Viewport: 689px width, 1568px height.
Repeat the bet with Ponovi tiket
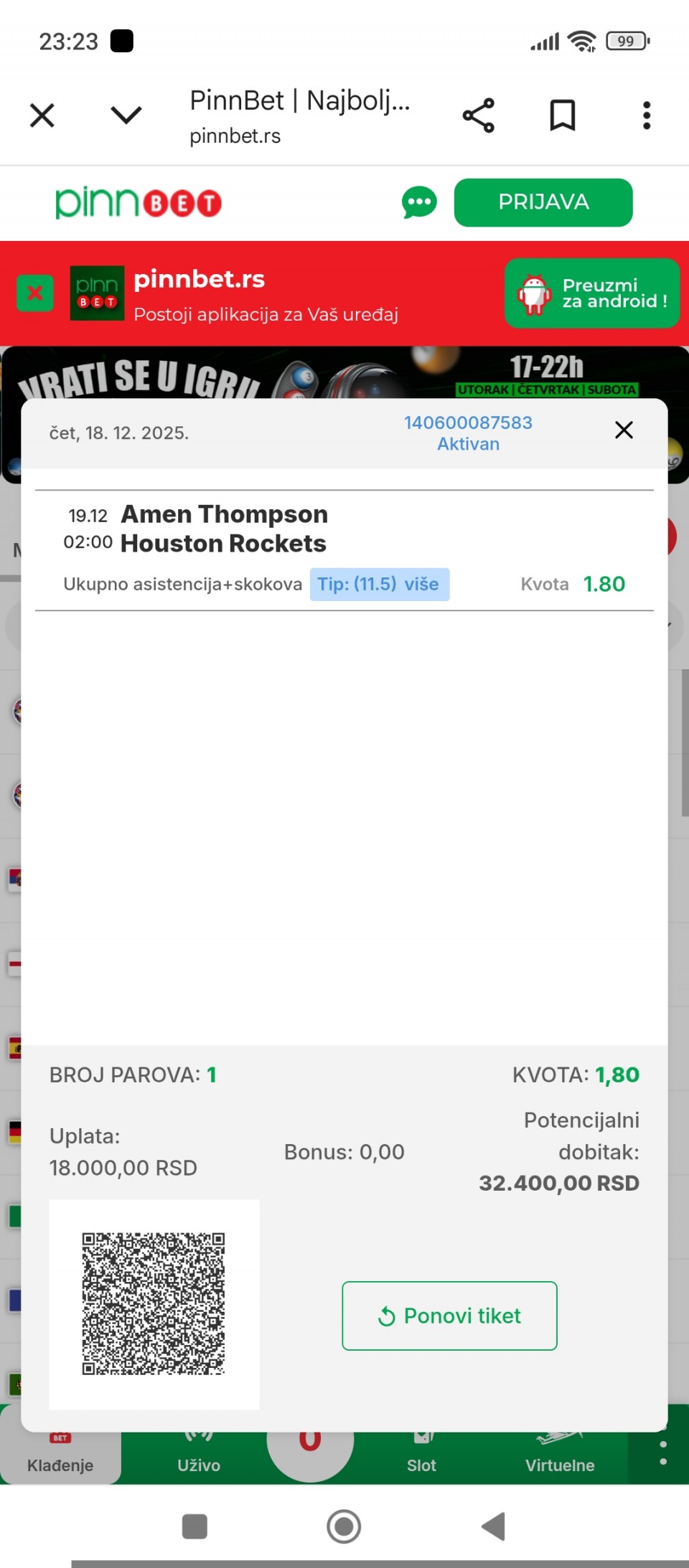tap(449, 1316)
